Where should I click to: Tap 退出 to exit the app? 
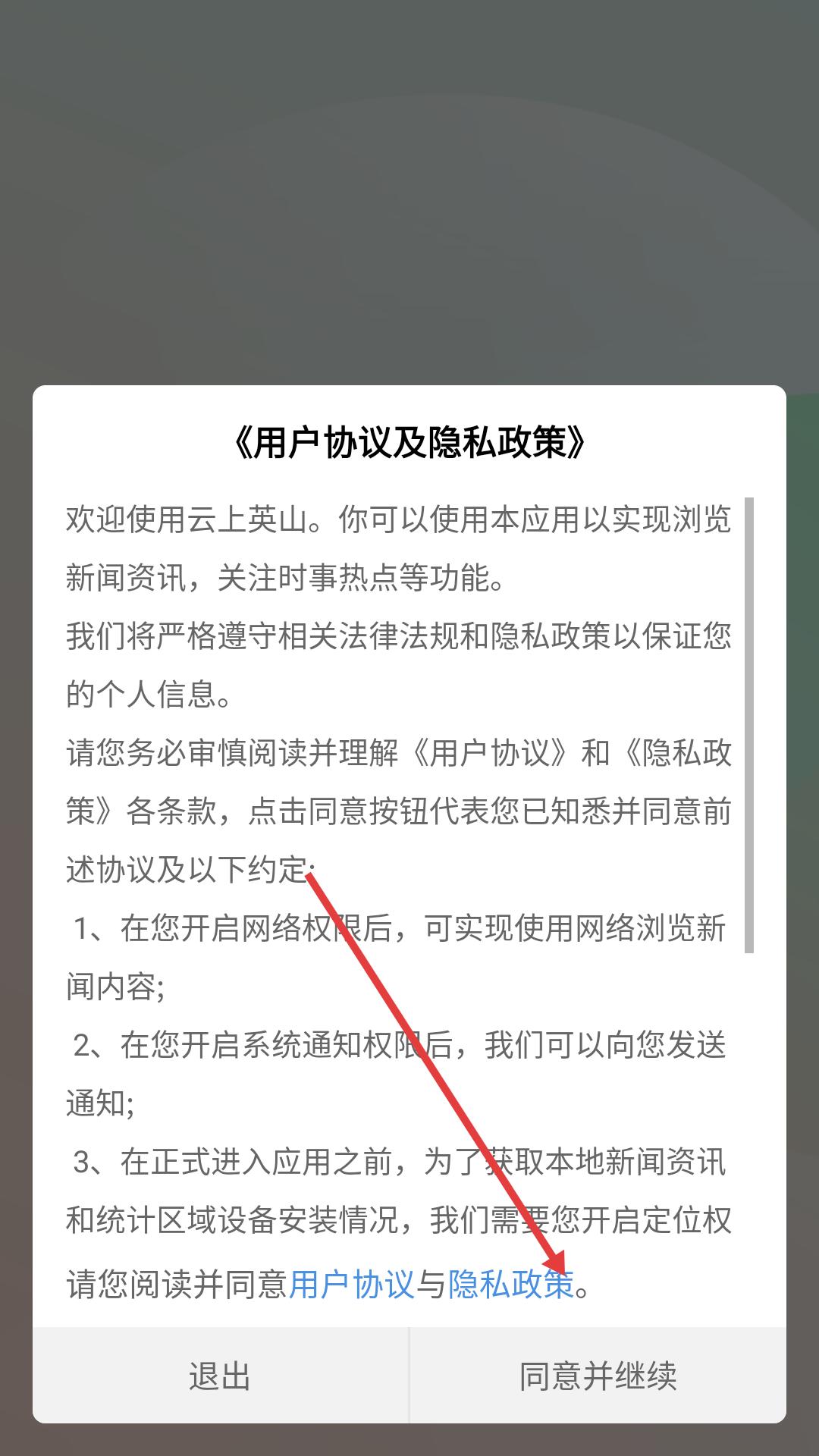click(x=220, y=1376)
